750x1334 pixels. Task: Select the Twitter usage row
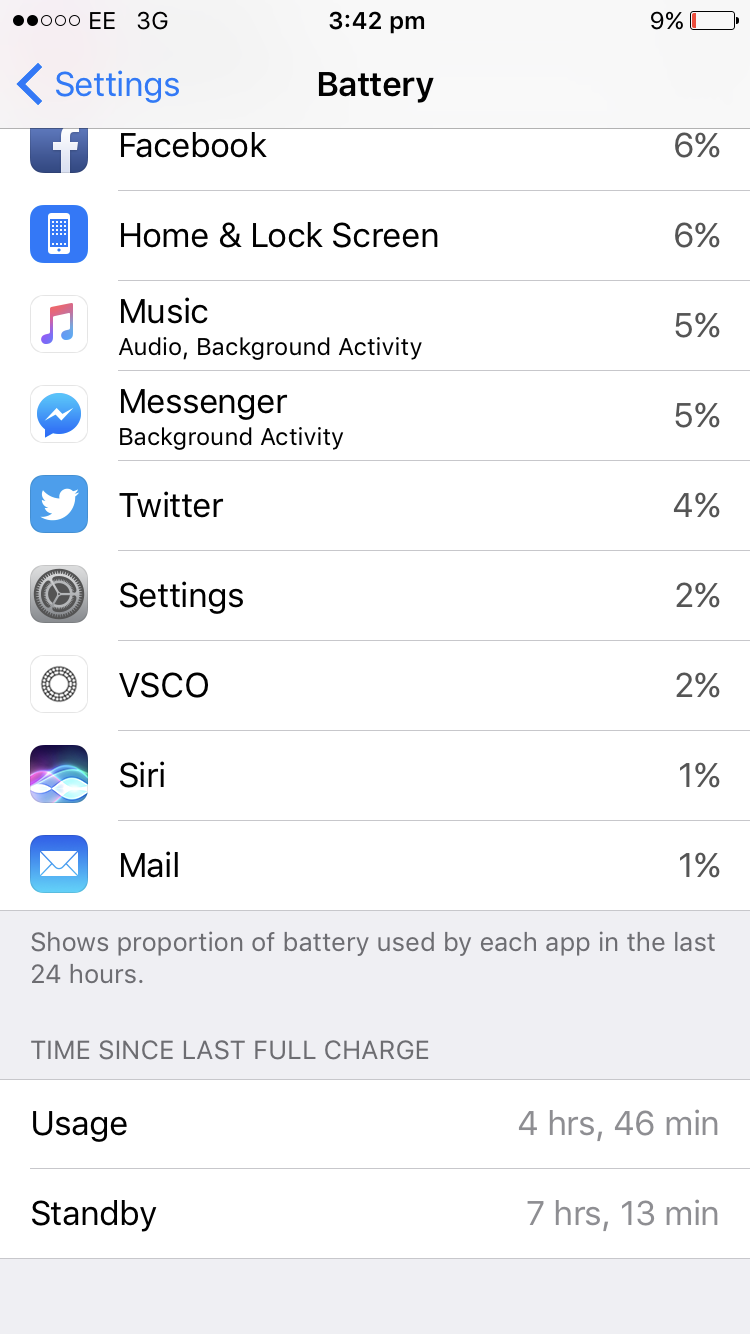375,505
